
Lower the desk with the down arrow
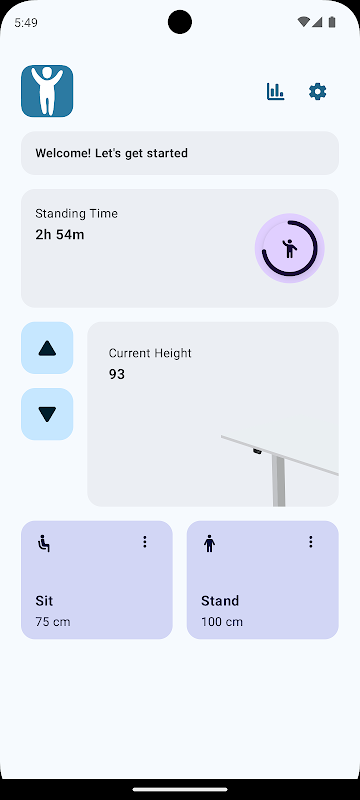coord(47,414)
